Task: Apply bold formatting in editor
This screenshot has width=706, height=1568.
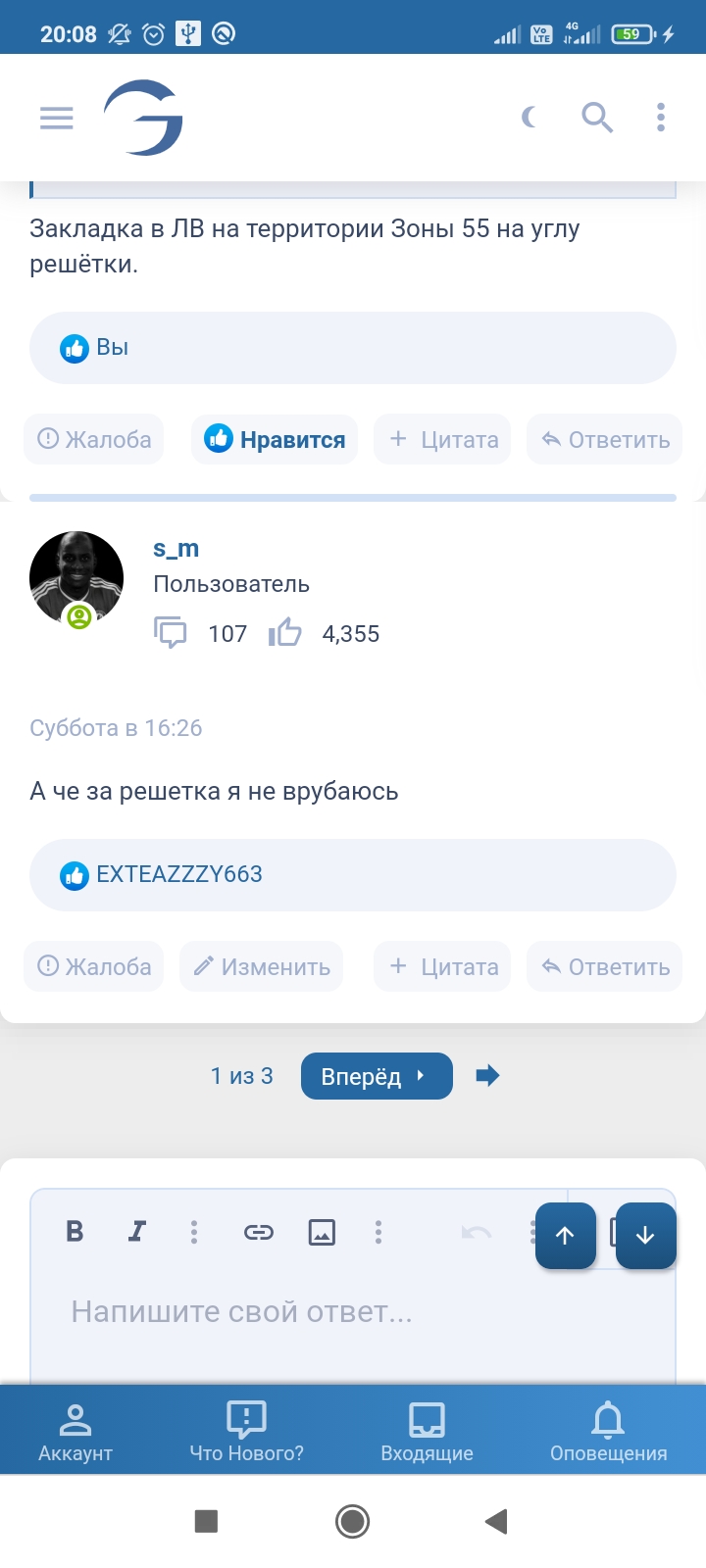Action: tap(75, 1232)
